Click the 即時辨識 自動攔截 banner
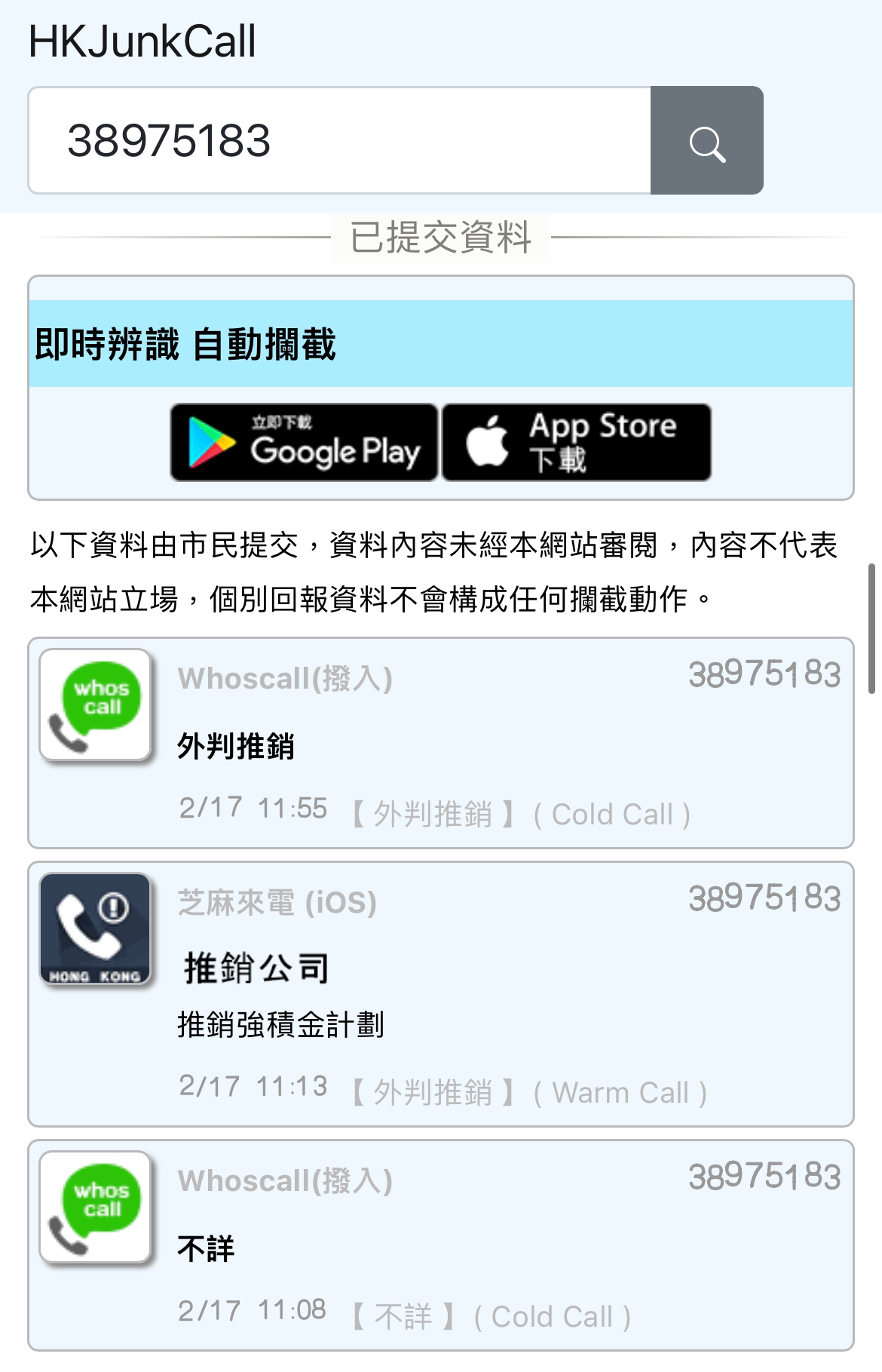 tap(186, 345)
